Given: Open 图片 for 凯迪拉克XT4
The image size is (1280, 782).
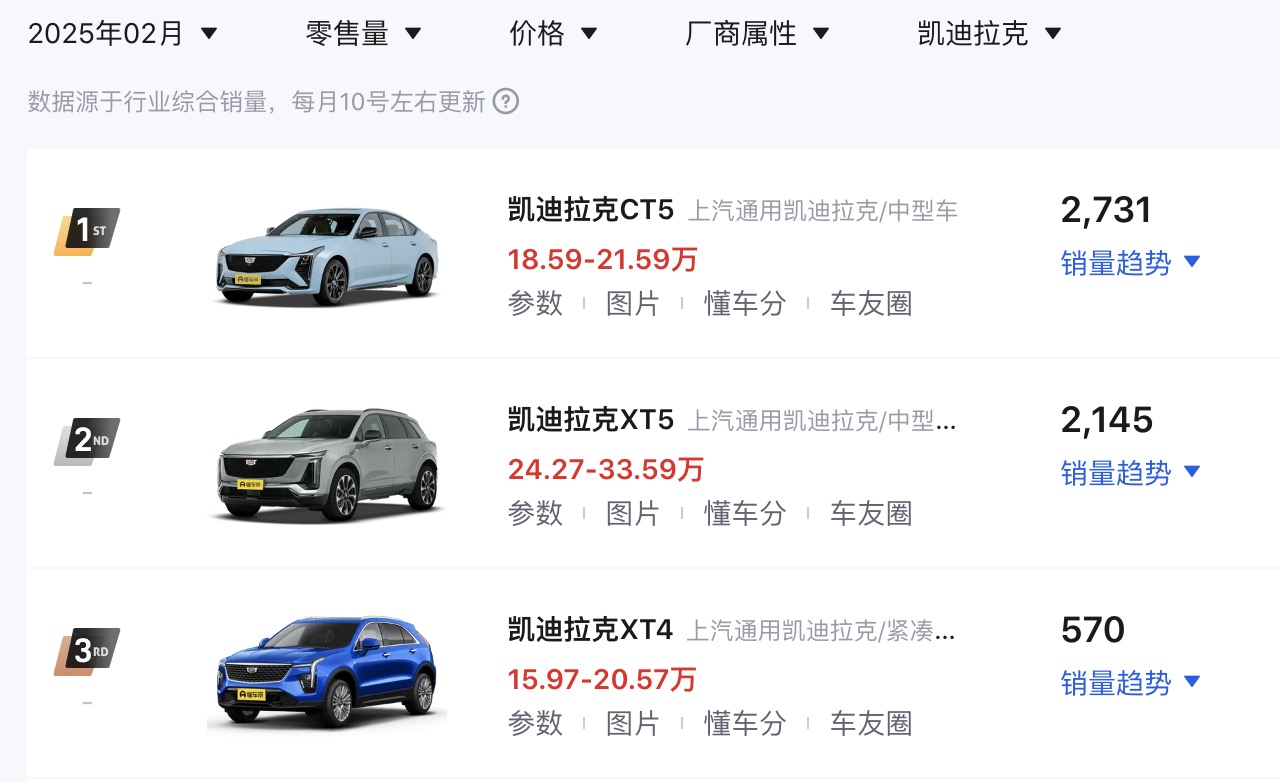Looking at the screenshot, I should [x=632, y=723].
